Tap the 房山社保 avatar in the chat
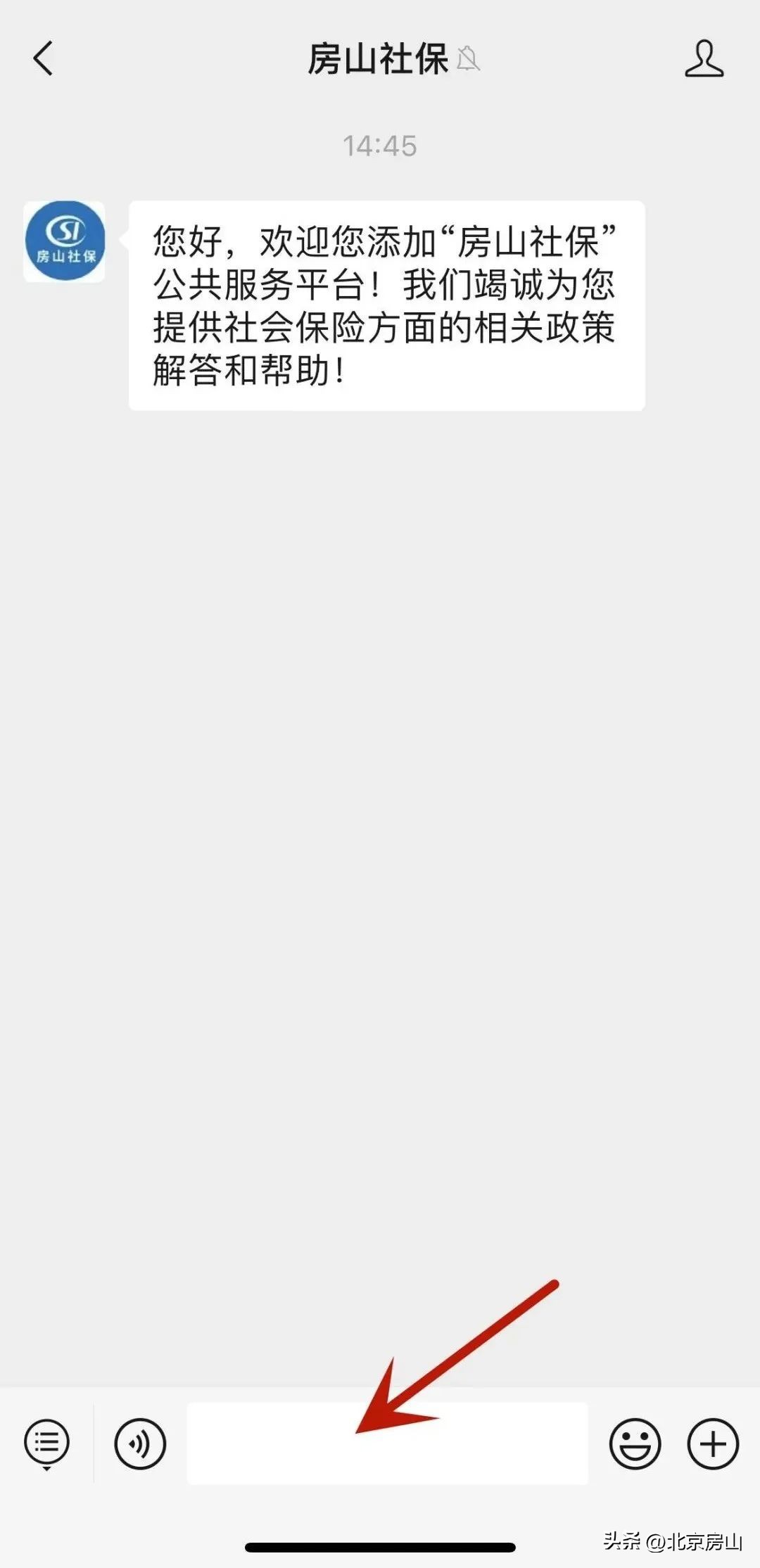This screenshot has height=1568, width=760. [65, 241]
